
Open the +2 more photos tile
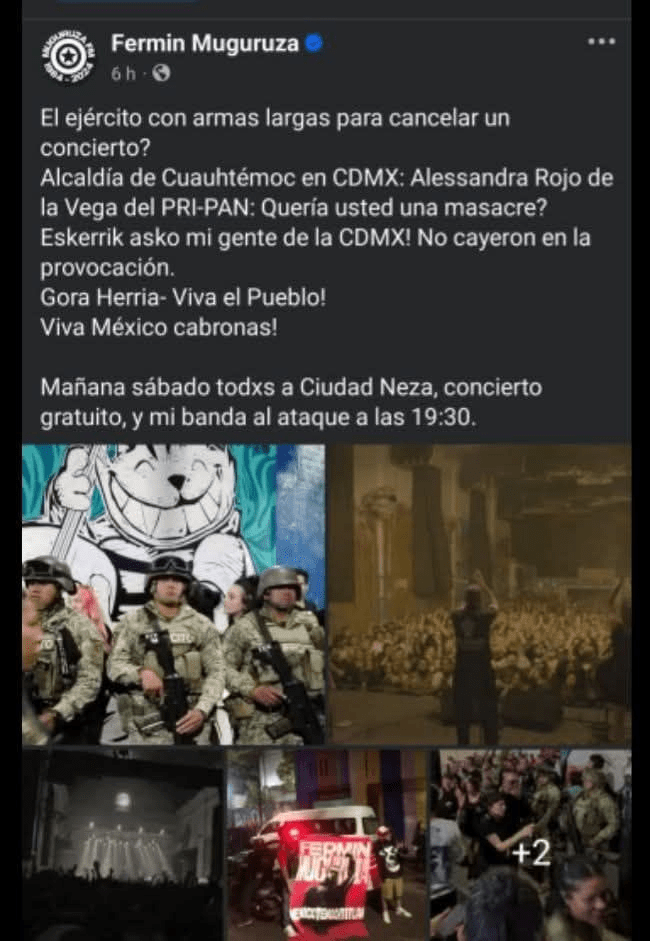pyautogui.click(x=531, y=845)
